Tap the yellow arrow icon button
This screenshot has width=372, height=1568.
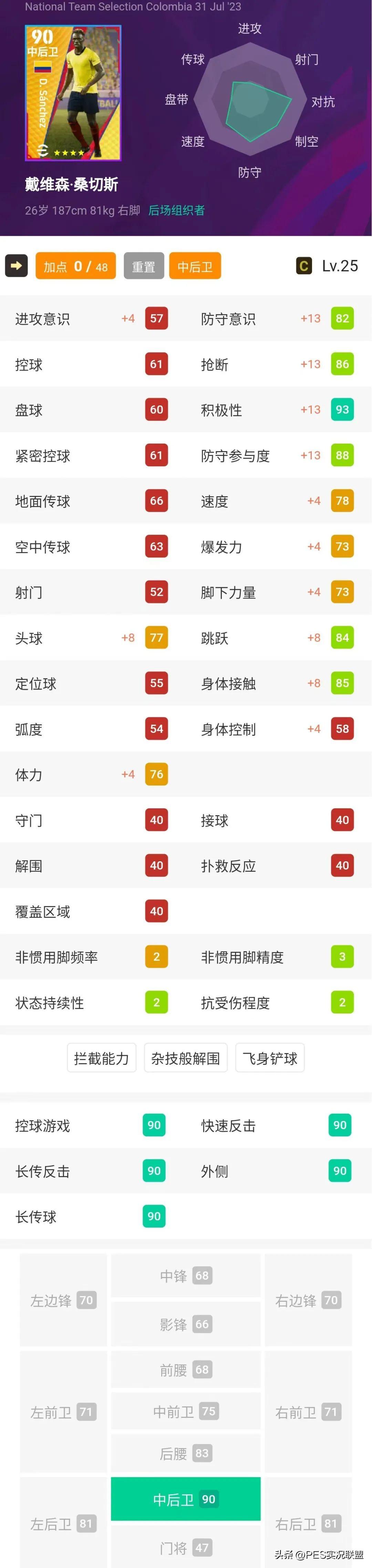click(x=17, y=266)
